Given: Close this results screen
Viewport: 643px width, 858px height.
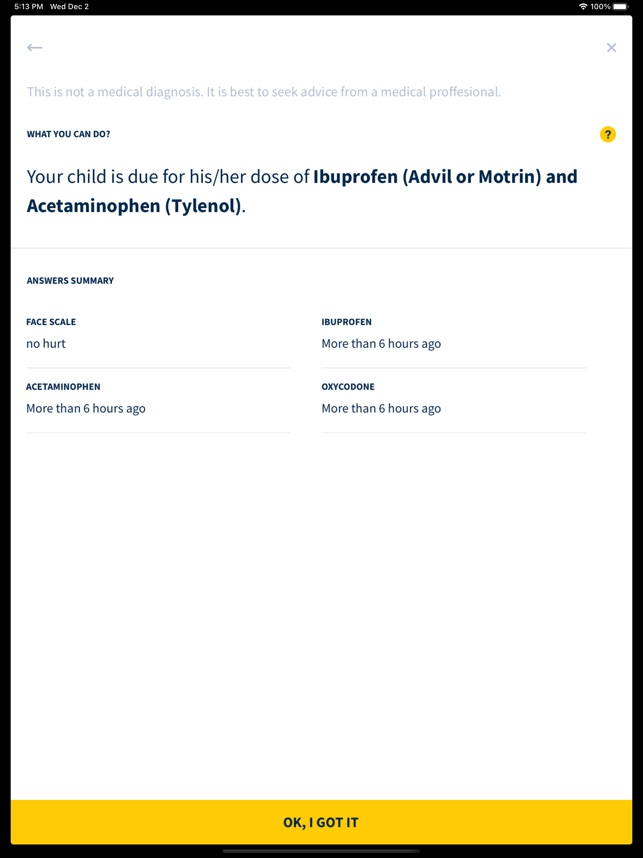Looking at the screenshot, I should pos(611,47).
